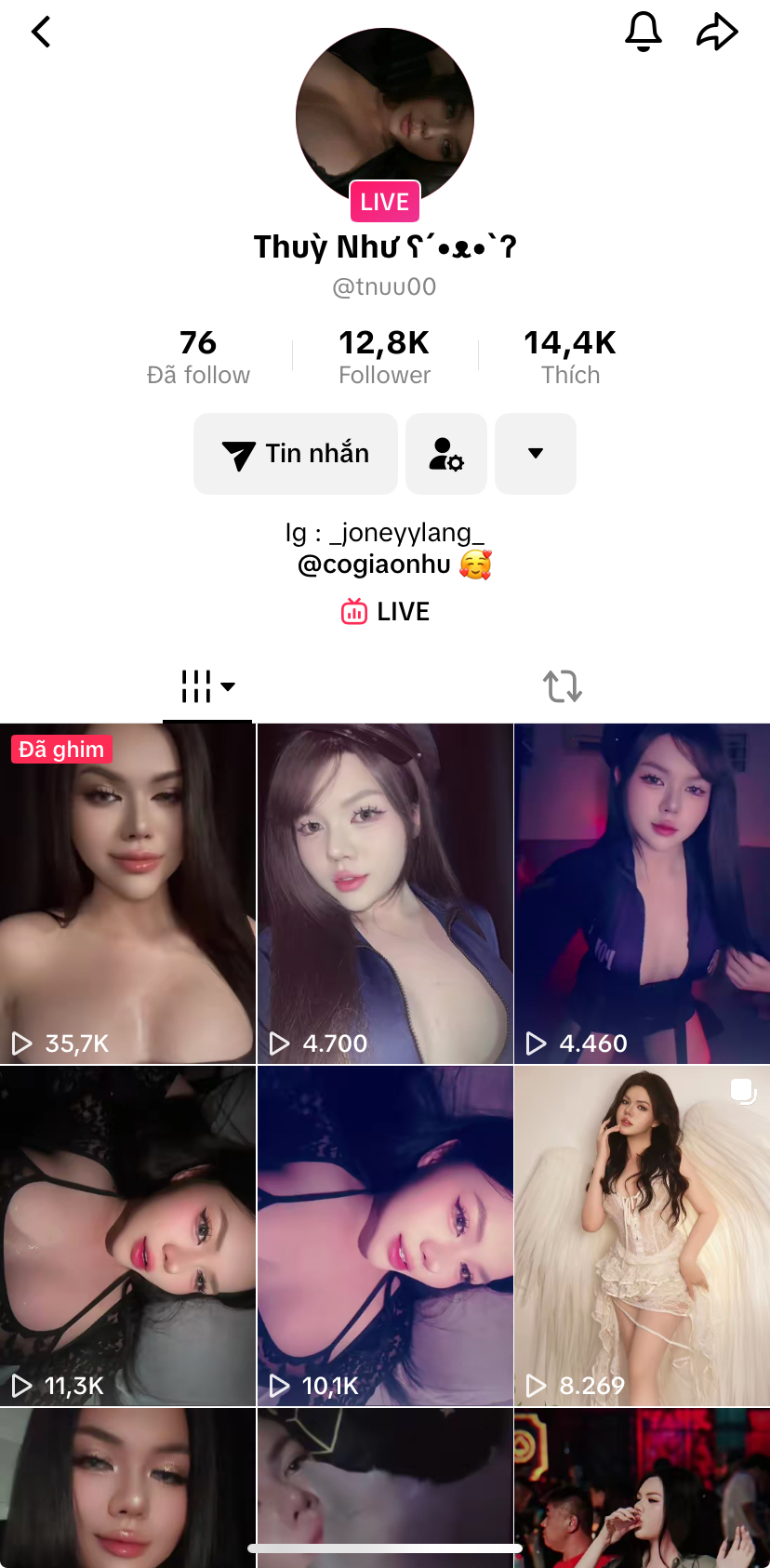Image resolution: width=770 pixels, height=1568 pixels.
Task: Expand the dropdown arrow beside follow settings
Action: (536, 454)
